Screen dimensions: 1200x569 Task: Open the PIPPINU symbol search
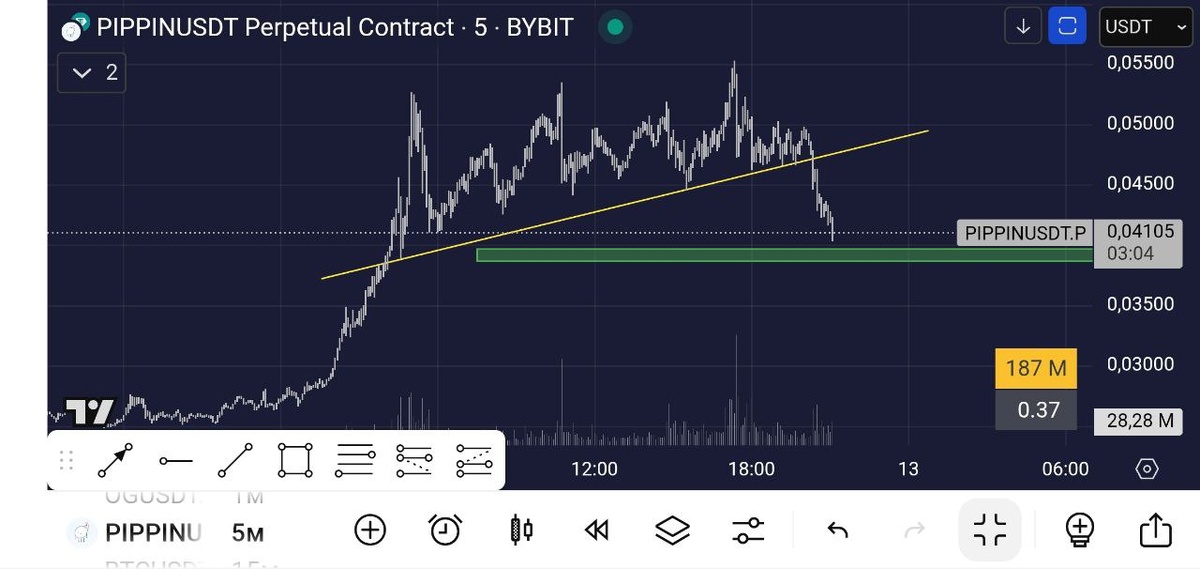(153, 533)
